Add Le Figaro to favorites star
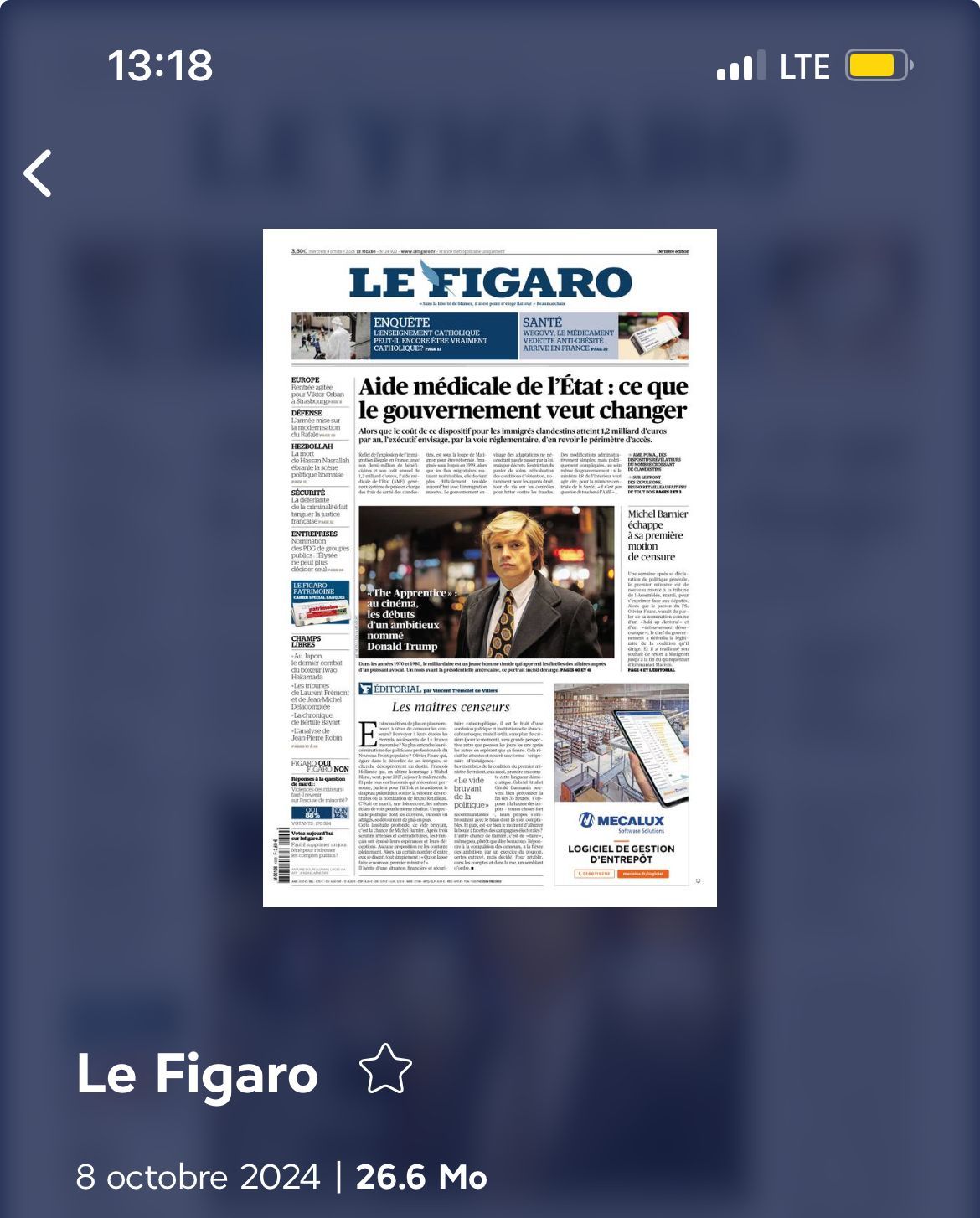This screenshot has height=1218, width=980. click(385, 1070)
